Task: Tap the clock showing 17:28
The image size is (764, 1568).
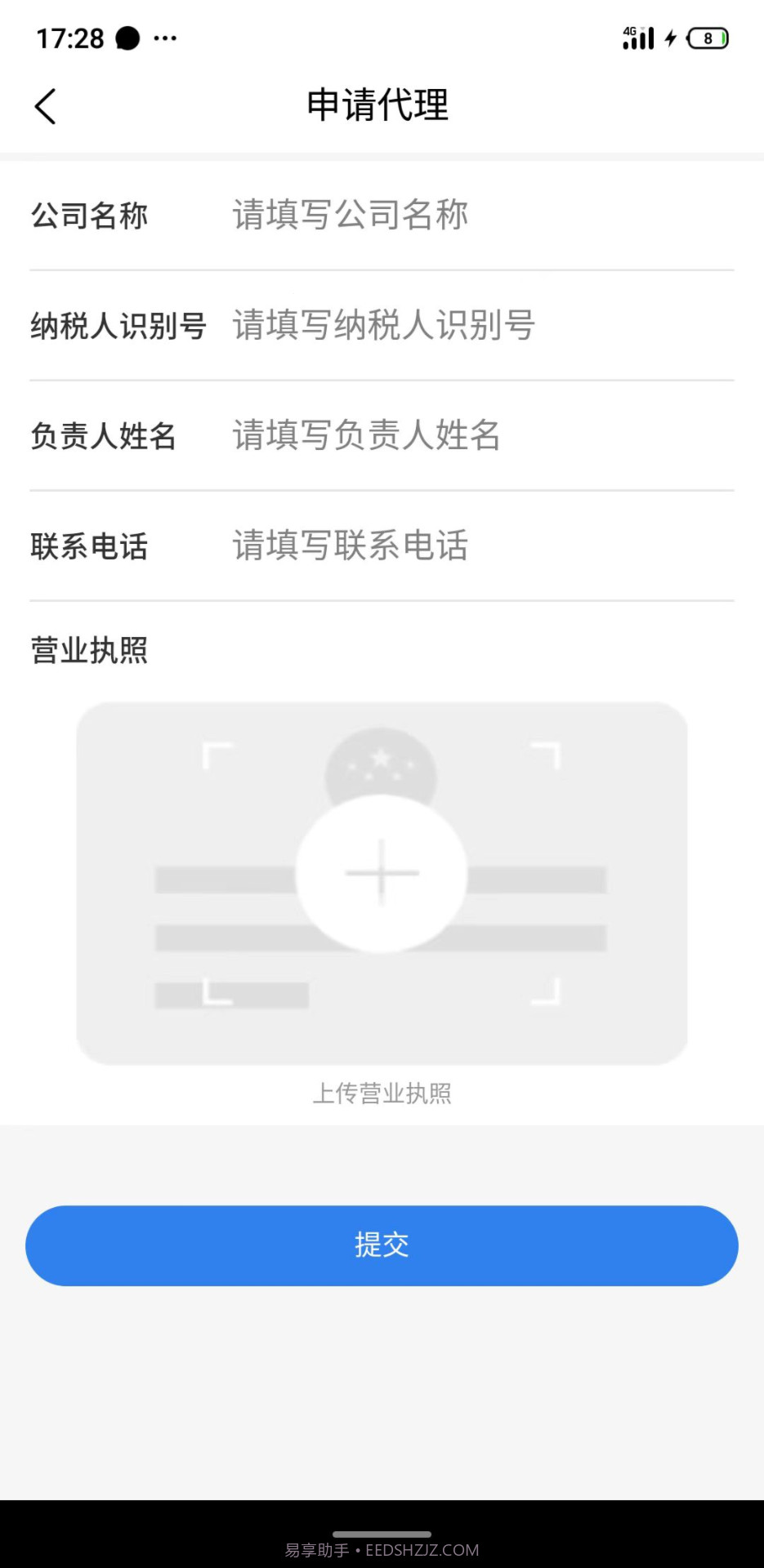Action: pyautogui.click(x=70, y=37)
